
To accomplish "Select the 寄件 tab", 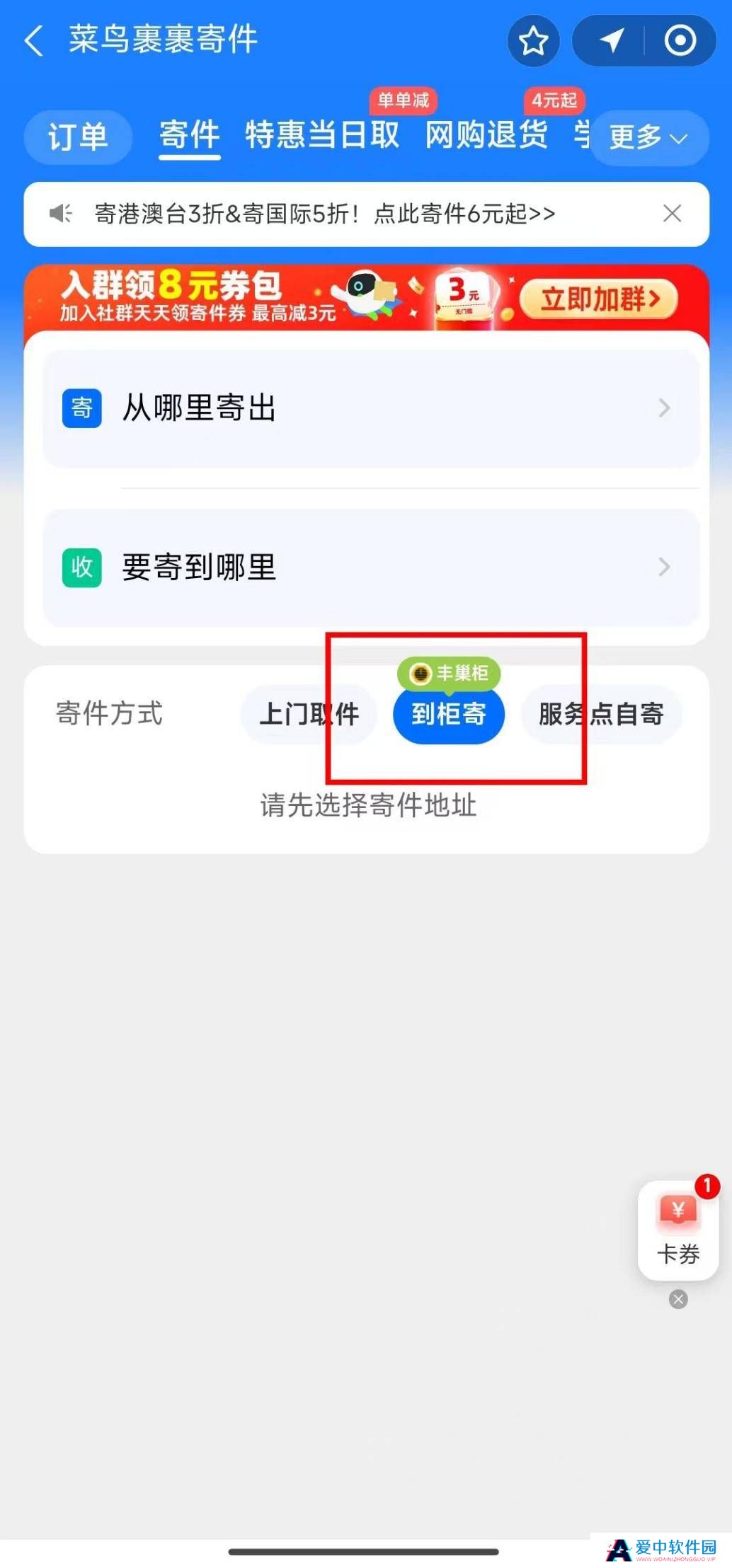I will tap(189, 134).
